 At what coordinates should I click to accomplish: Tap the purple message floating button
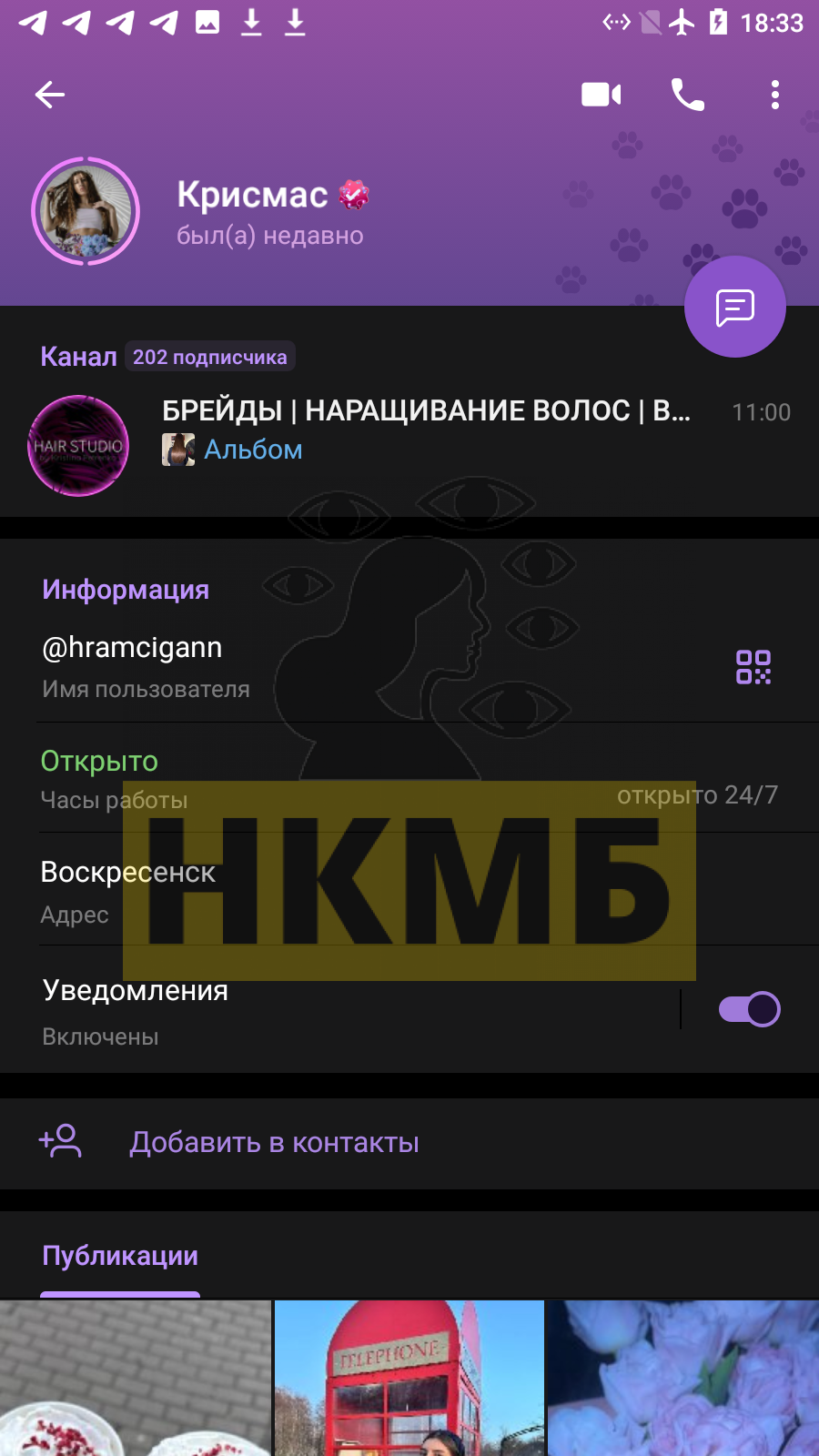tap(735, 307)
